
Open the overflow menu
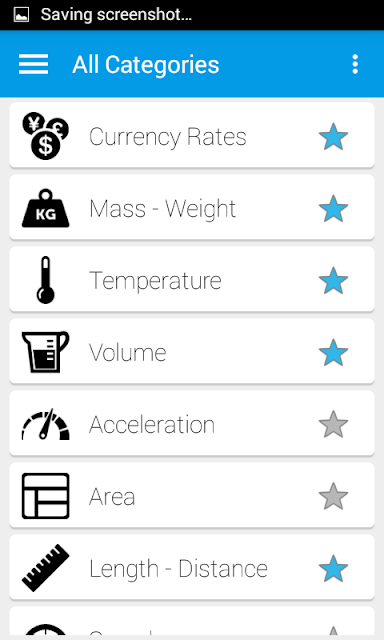click(x=355, y=64)
